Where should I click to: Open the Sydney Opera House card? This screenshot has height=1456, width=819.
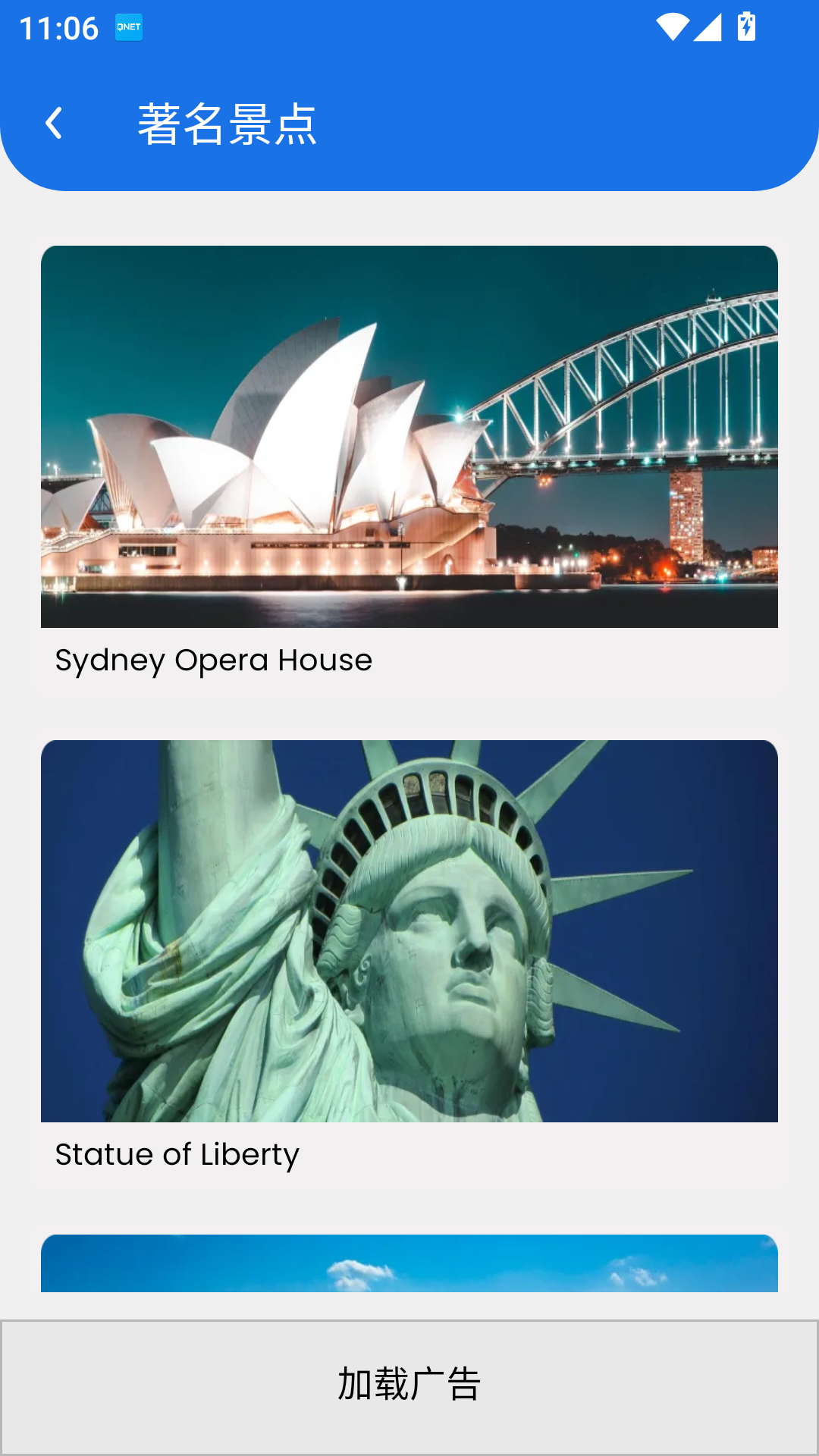click(x=409, y=463)
